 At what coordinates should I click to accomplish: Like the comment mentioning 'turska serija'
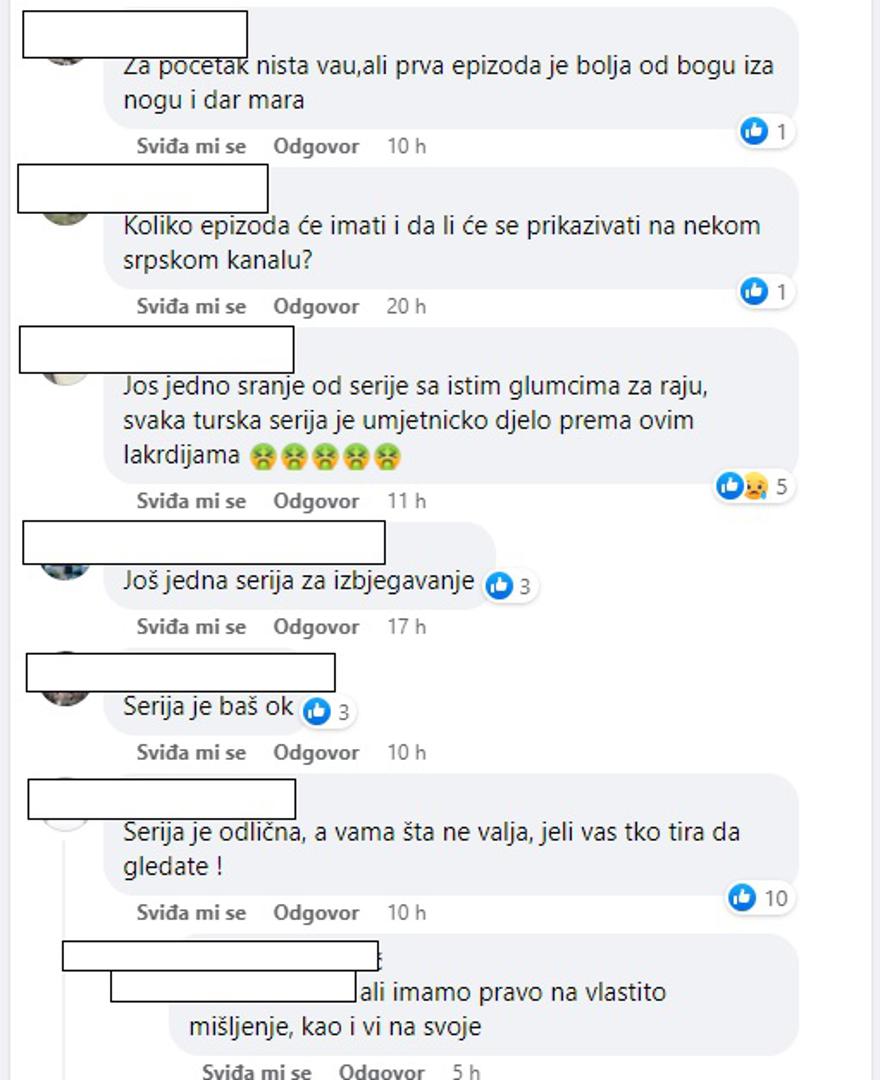(191, 500)
